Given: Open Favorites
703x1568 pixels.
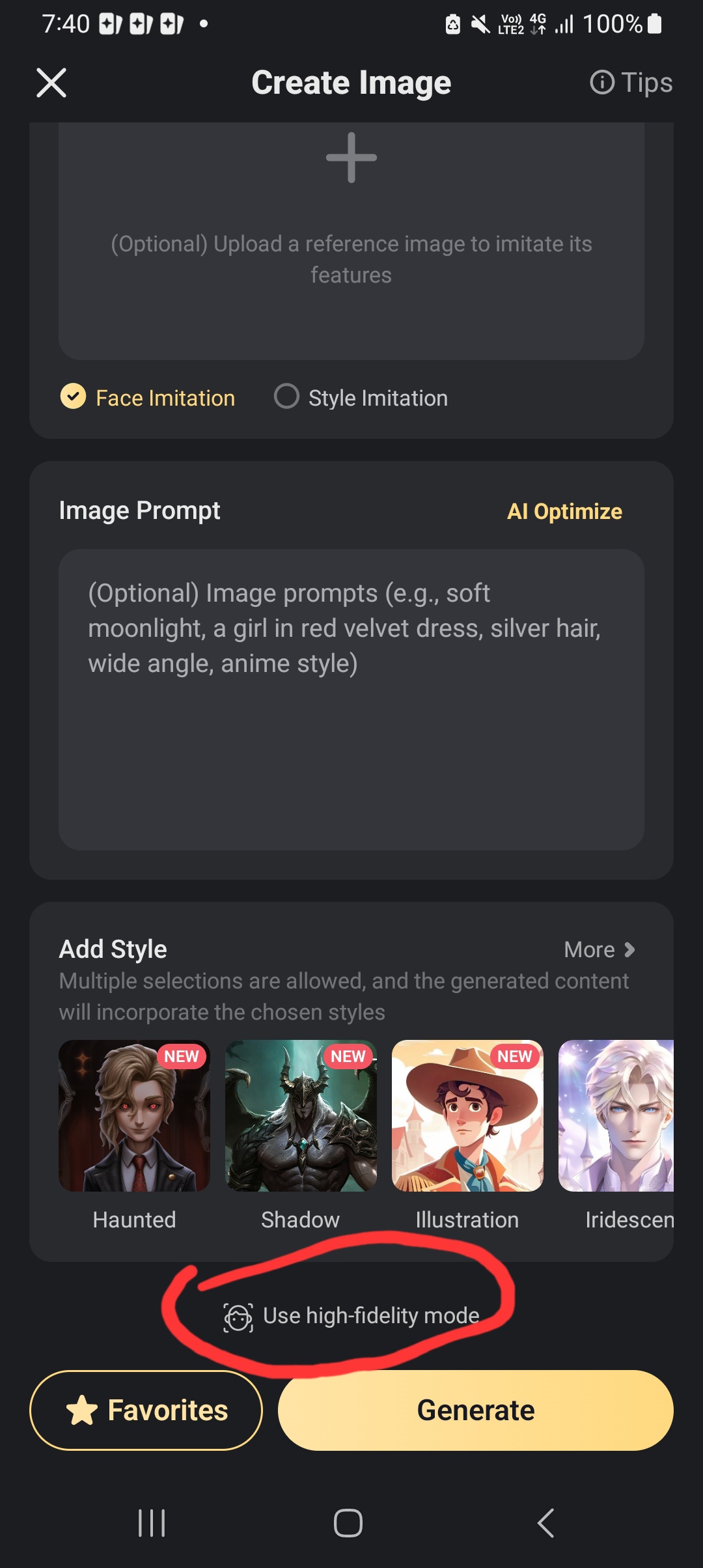Looking at the screenshot, I should click(146, 1410).
